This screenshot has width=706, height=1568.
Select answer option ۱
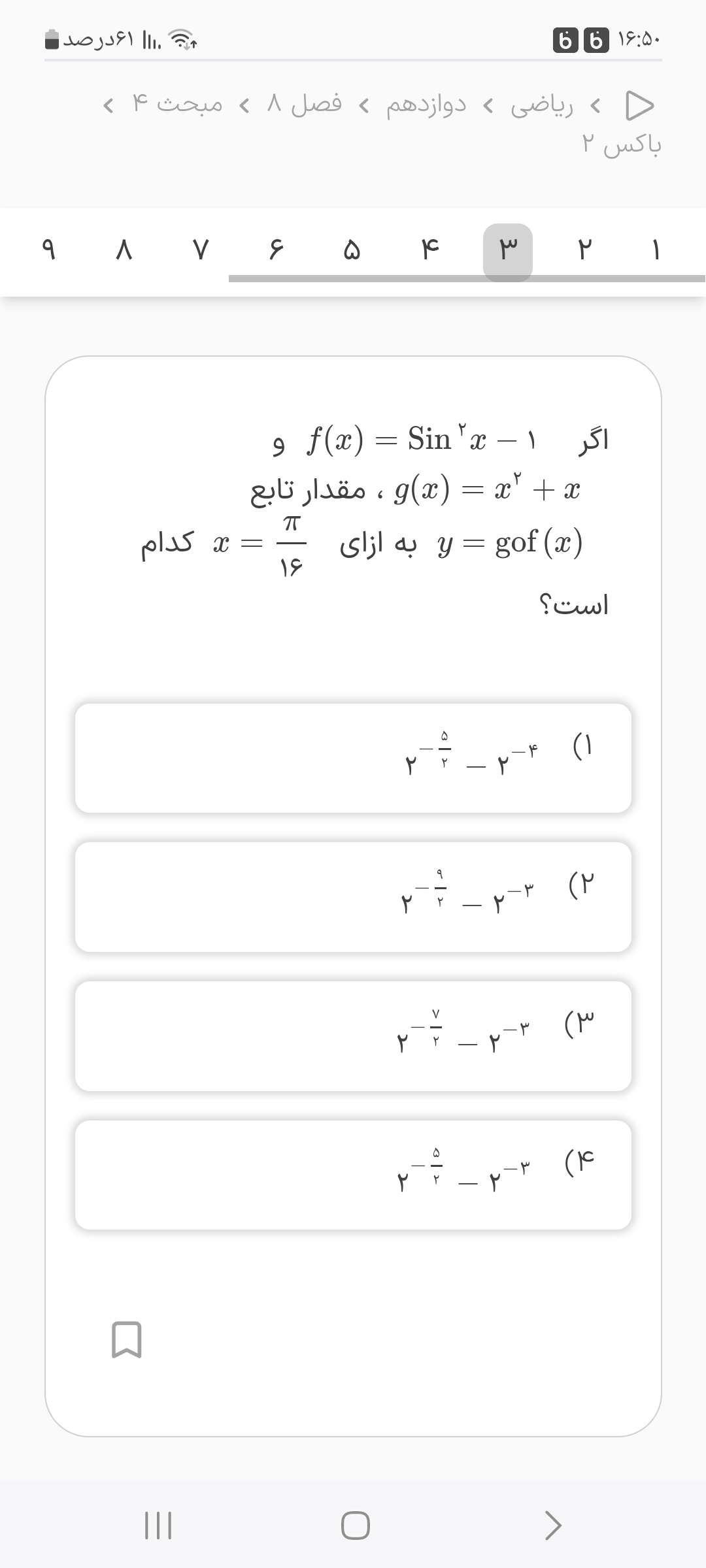tap(353, 758)
